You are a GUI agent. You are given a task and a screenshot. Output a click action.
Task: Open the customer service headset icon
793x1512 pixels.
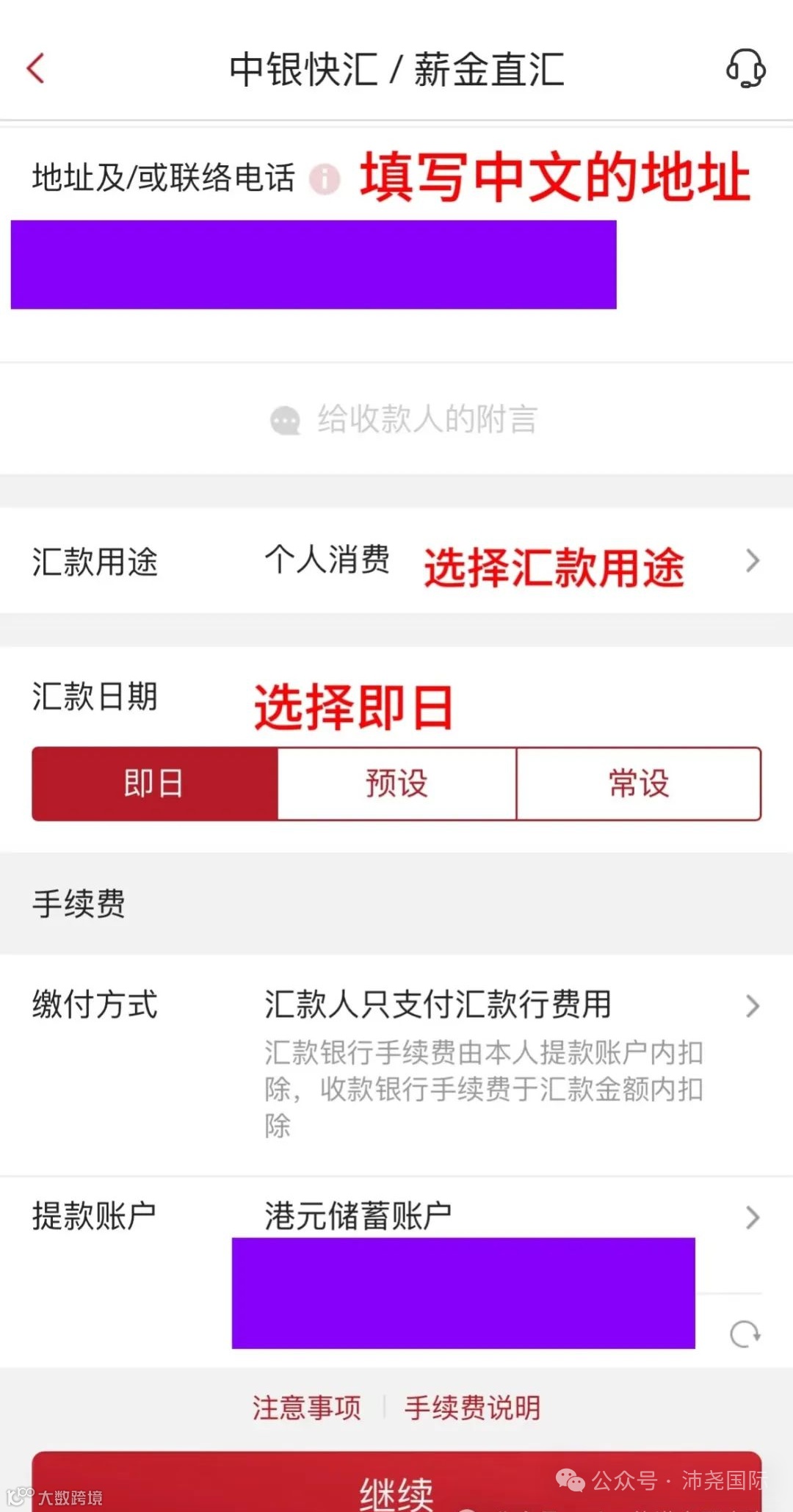746,70
